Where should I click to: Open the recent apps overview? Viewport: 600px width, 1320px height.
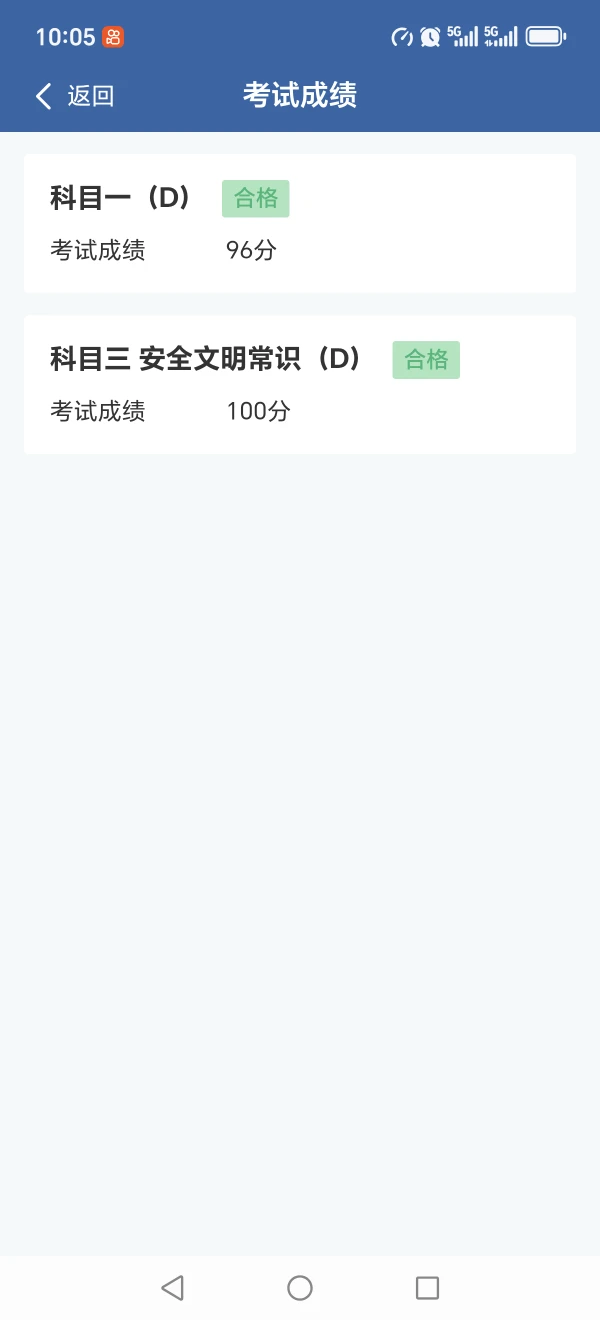(x=427, y=1287)
